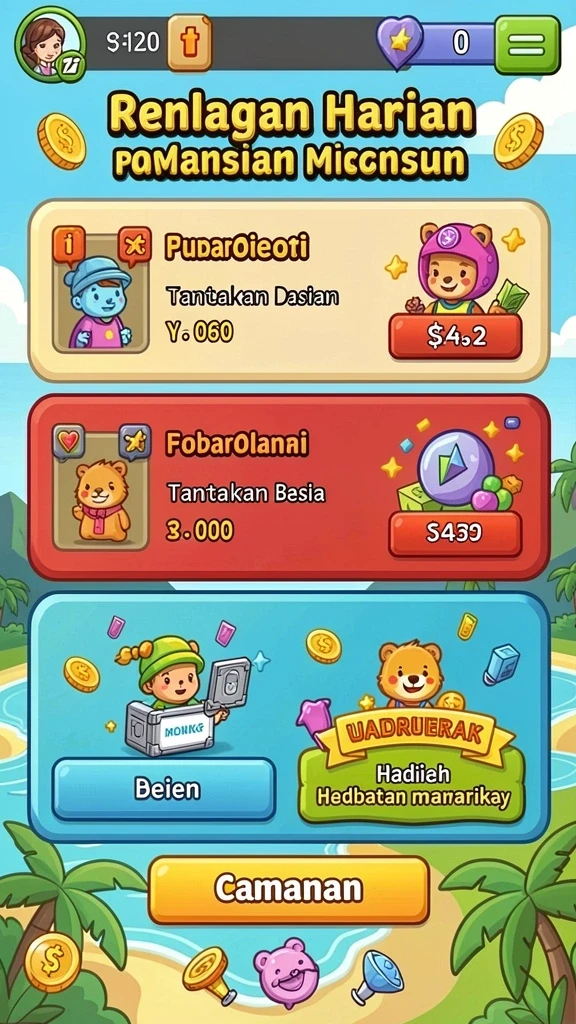Open the player avatar profile
576x1024 pixels.
[50, 44]
